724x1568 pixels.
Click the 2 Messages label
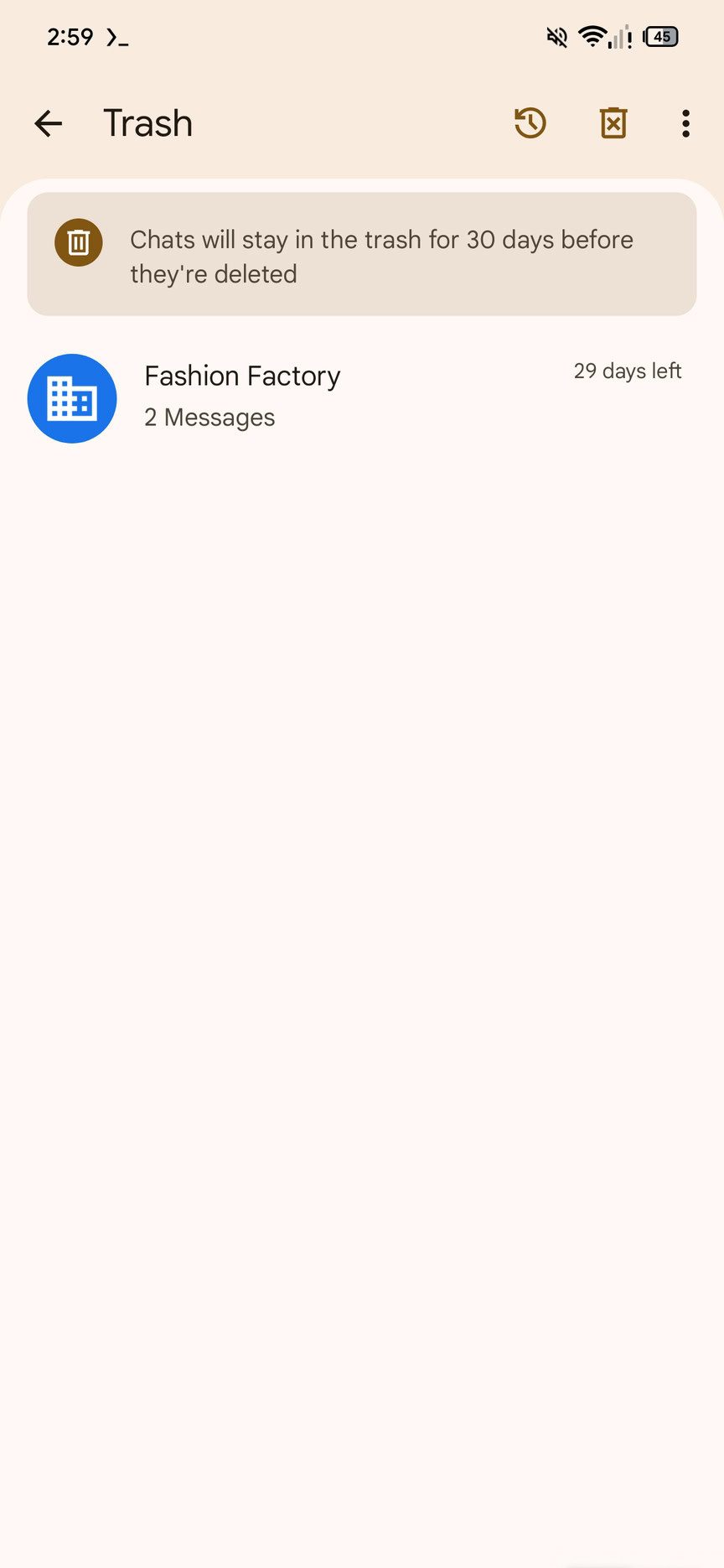point(209,417)
